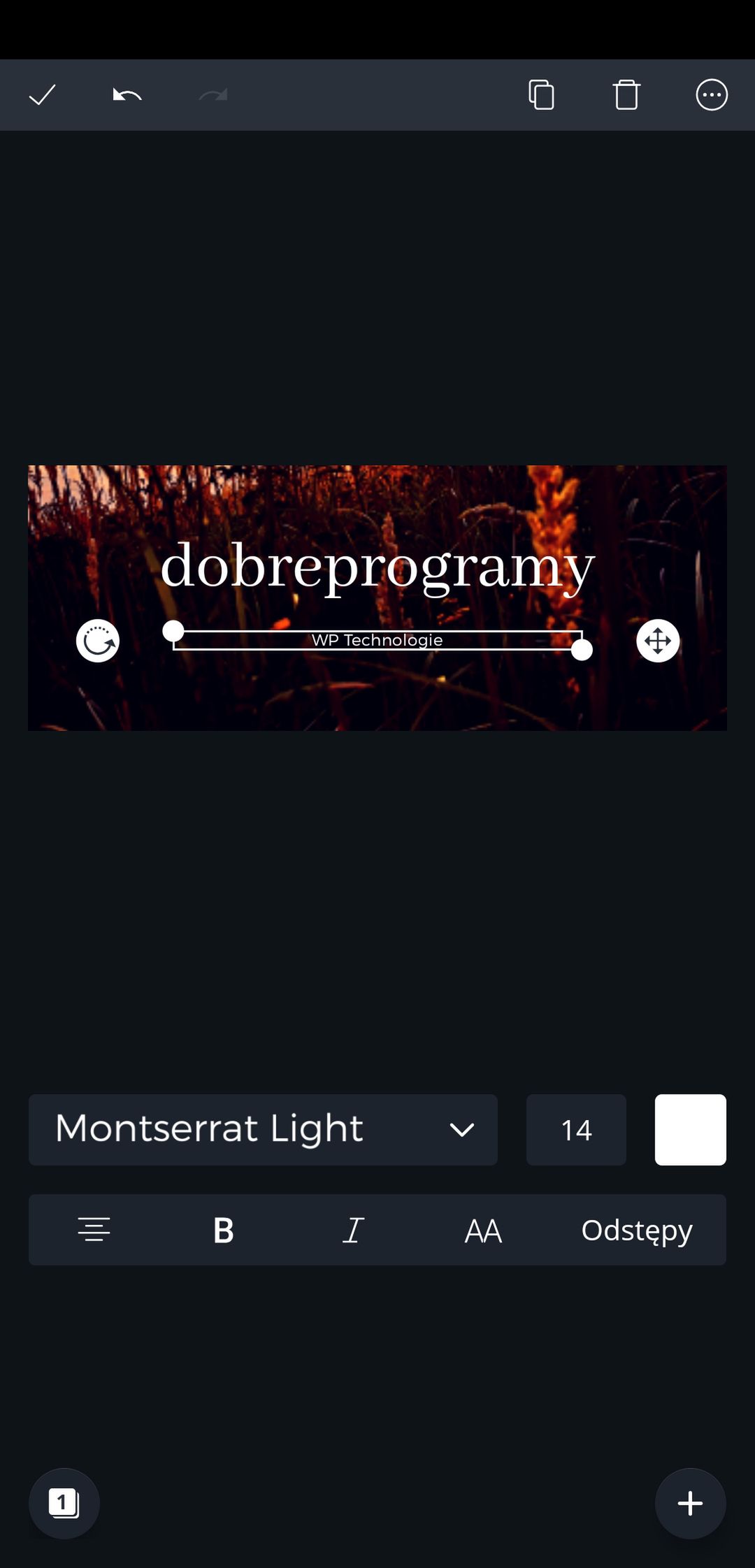
Task: Duplicate the selected text element
Action: (542, 95)
